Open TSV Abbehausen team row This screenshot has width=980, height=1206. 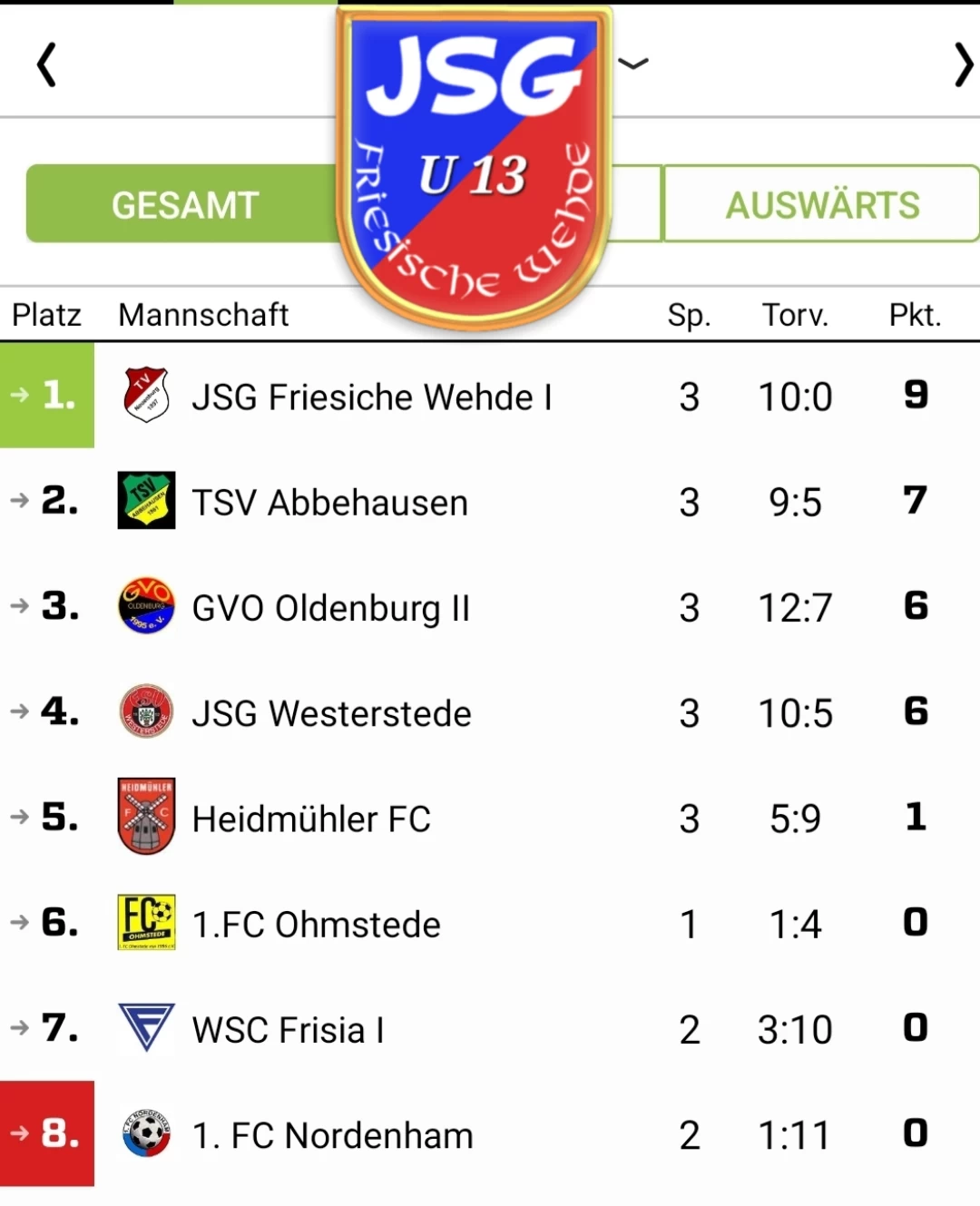330,502
